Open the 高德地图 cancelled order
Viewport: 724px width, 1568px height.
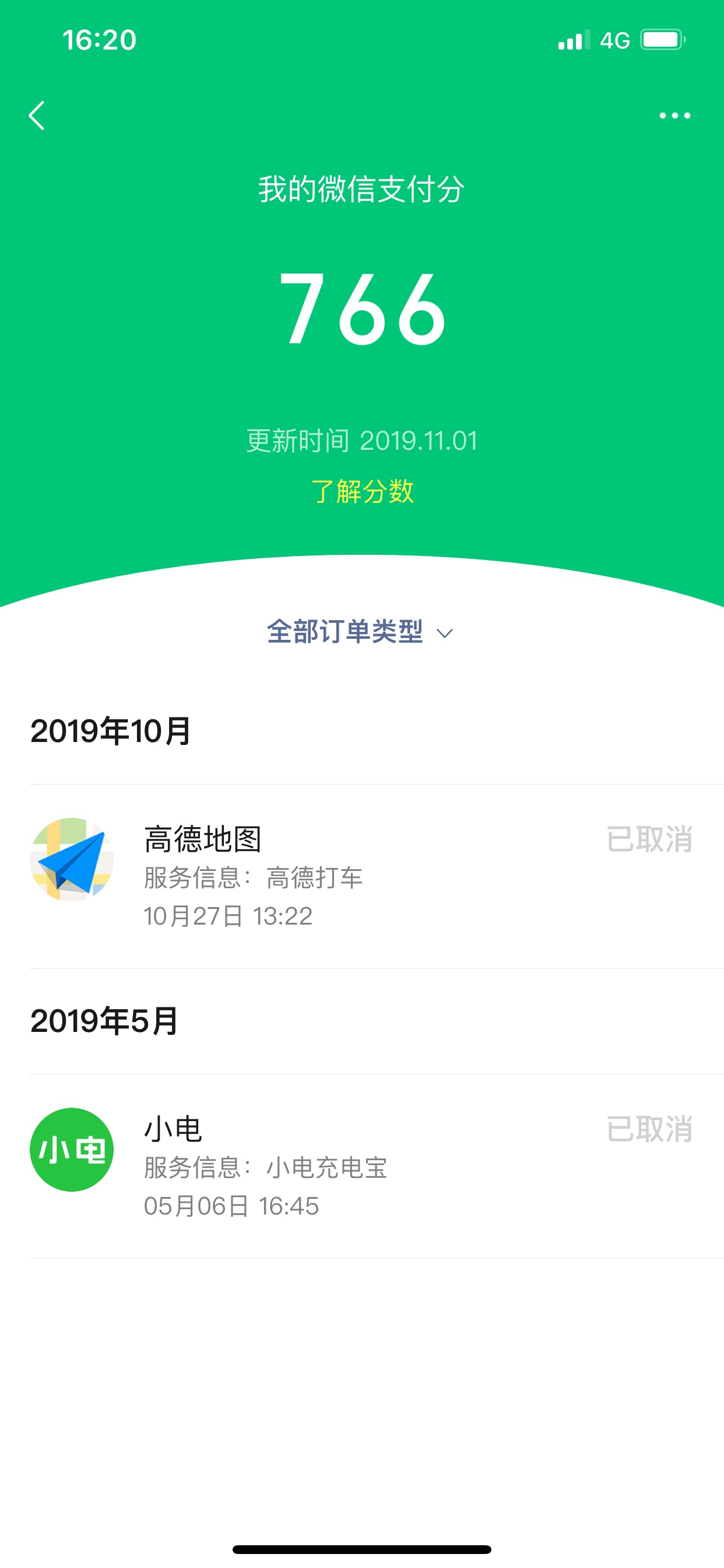point(377,877)
